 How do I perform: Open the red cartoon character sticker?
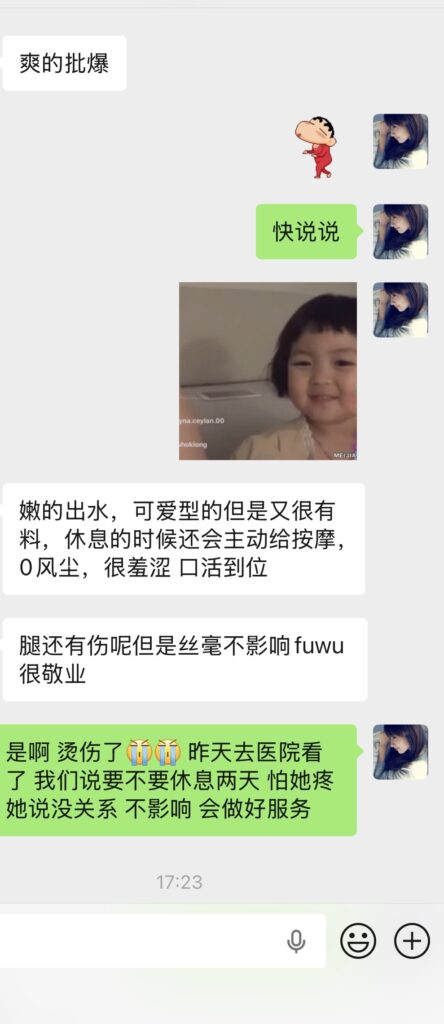[318, 148]
